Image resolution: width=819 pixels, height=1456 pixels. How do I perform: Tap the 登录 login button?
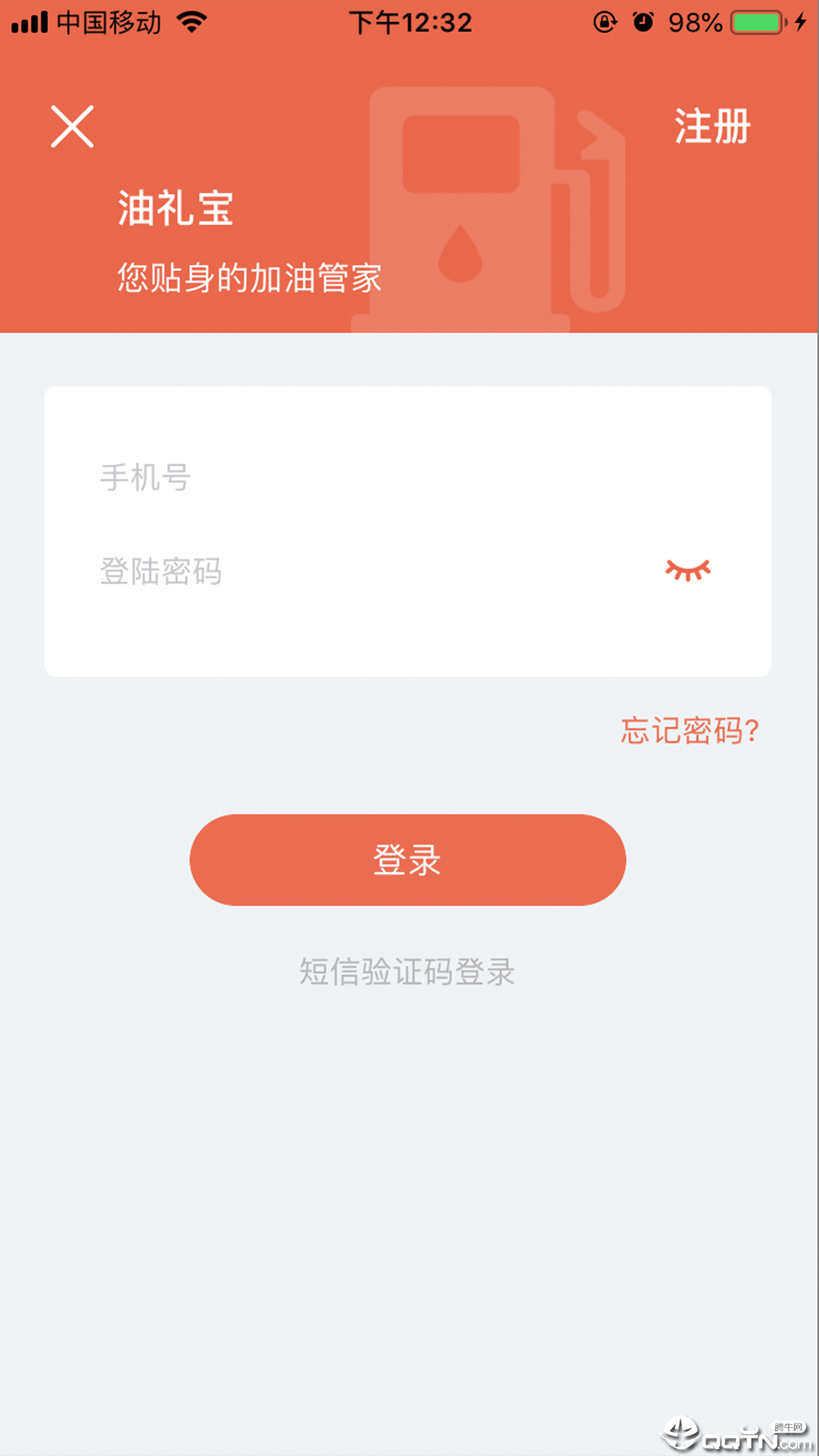tap(408, 860)
